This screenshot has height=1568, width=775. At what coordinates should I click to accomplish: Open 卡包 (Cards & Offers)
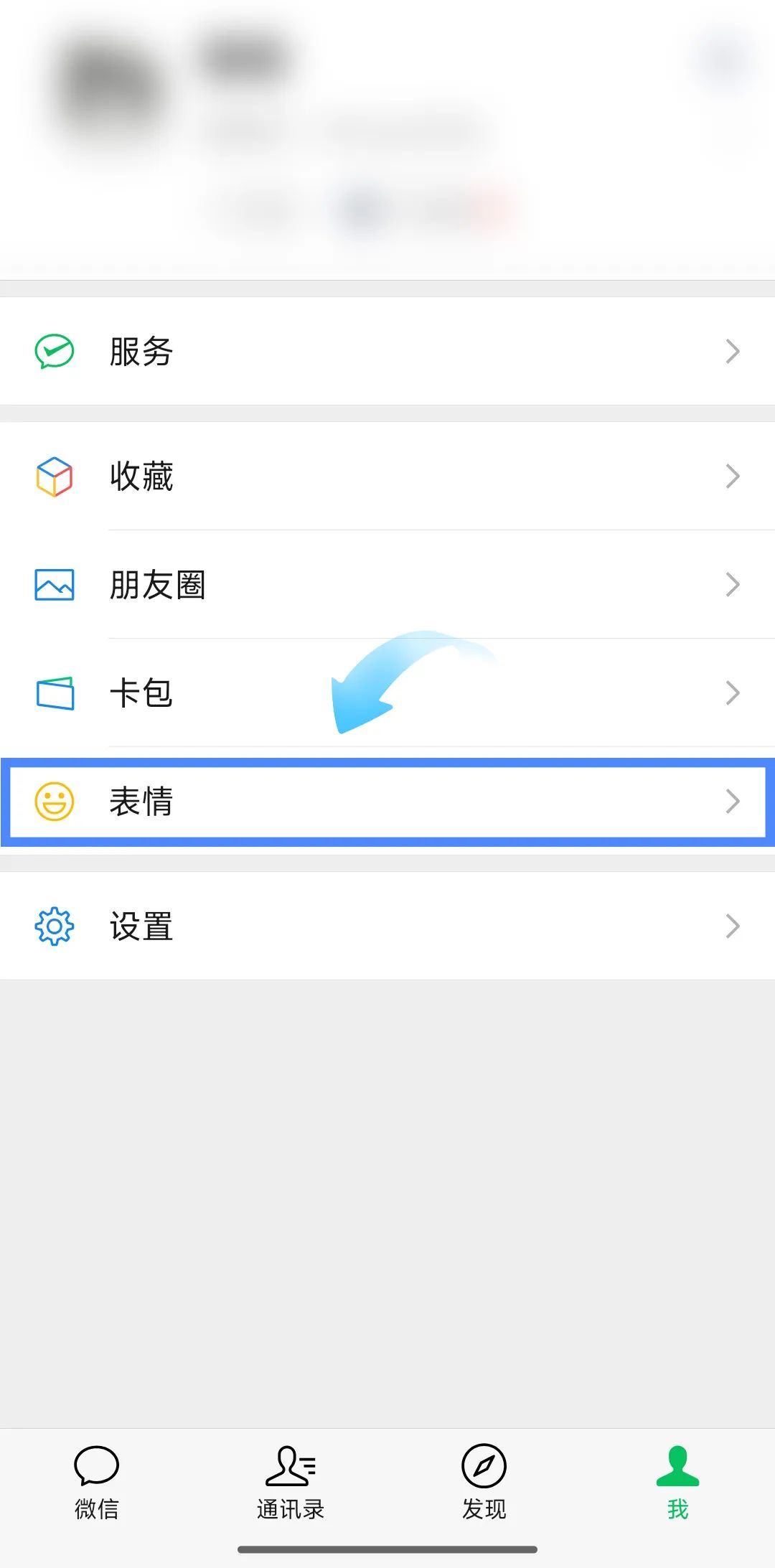coord(387,693)
